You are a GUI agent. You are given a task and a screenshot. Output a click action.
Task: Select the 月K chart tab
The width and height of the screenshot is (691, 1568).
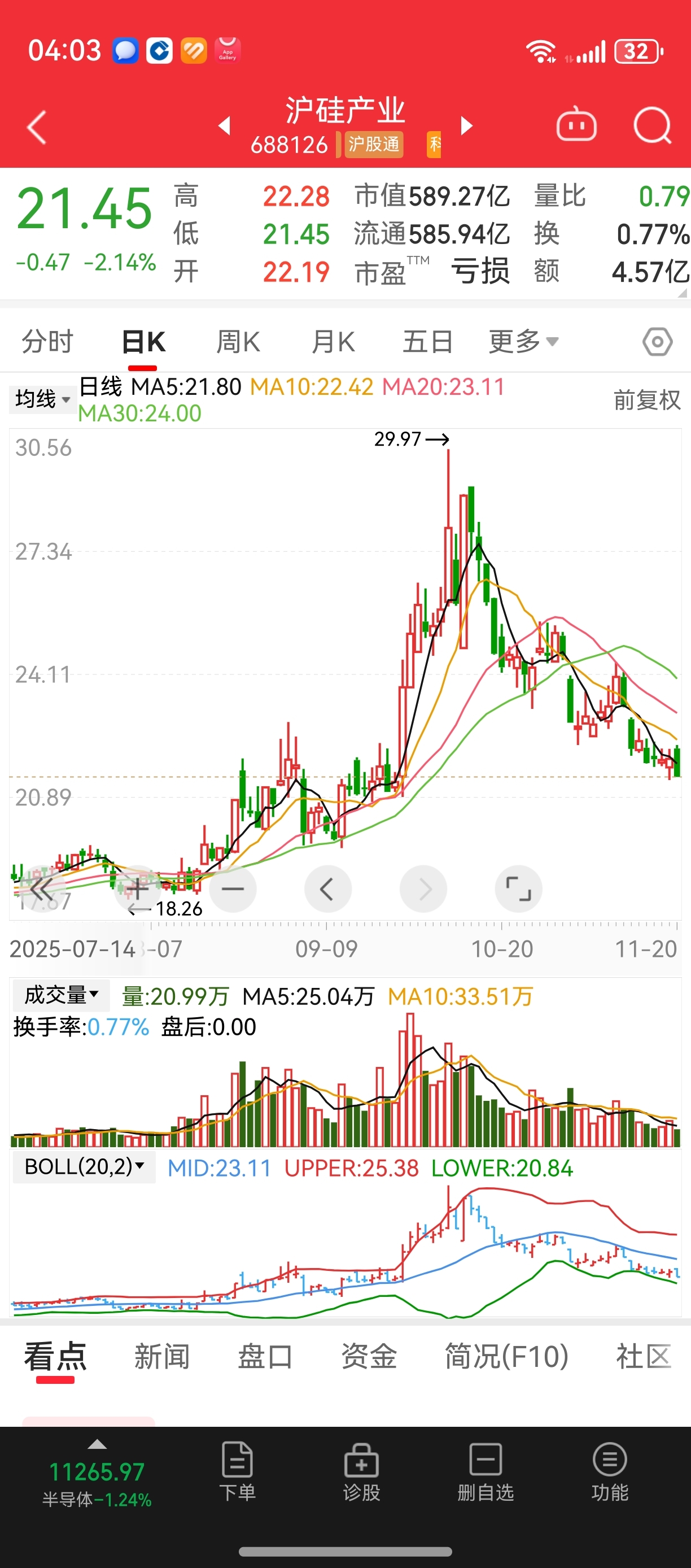pos(333,342)
